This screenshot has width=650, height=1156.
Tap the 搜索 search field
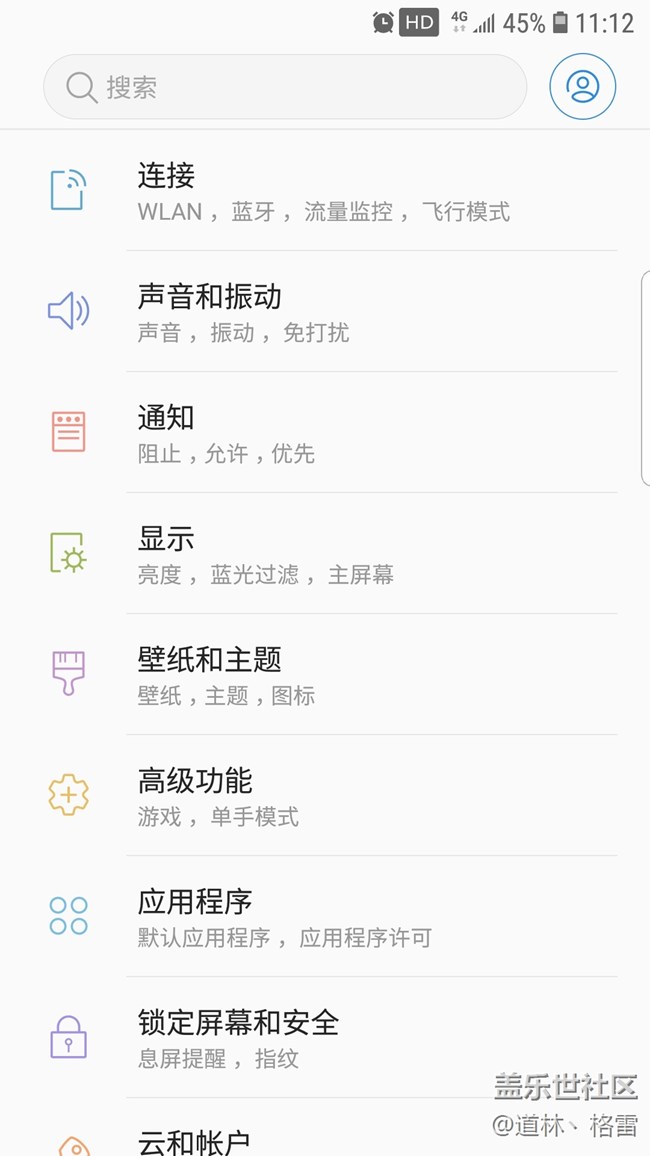pos(285,87)
